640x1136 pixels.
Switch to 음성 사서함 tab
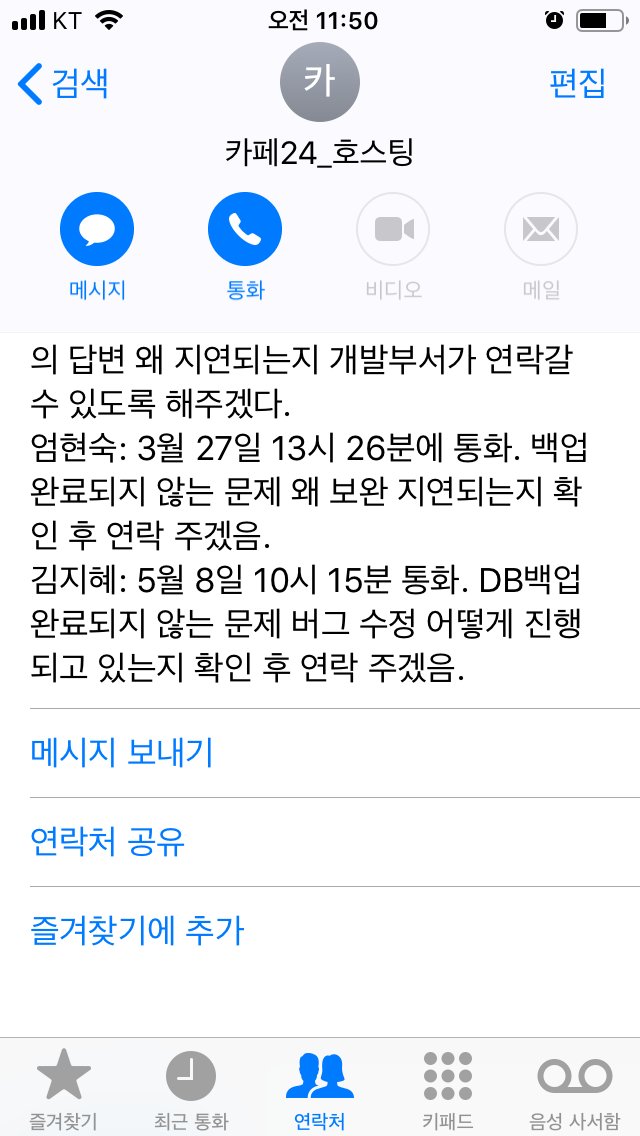575,1089
